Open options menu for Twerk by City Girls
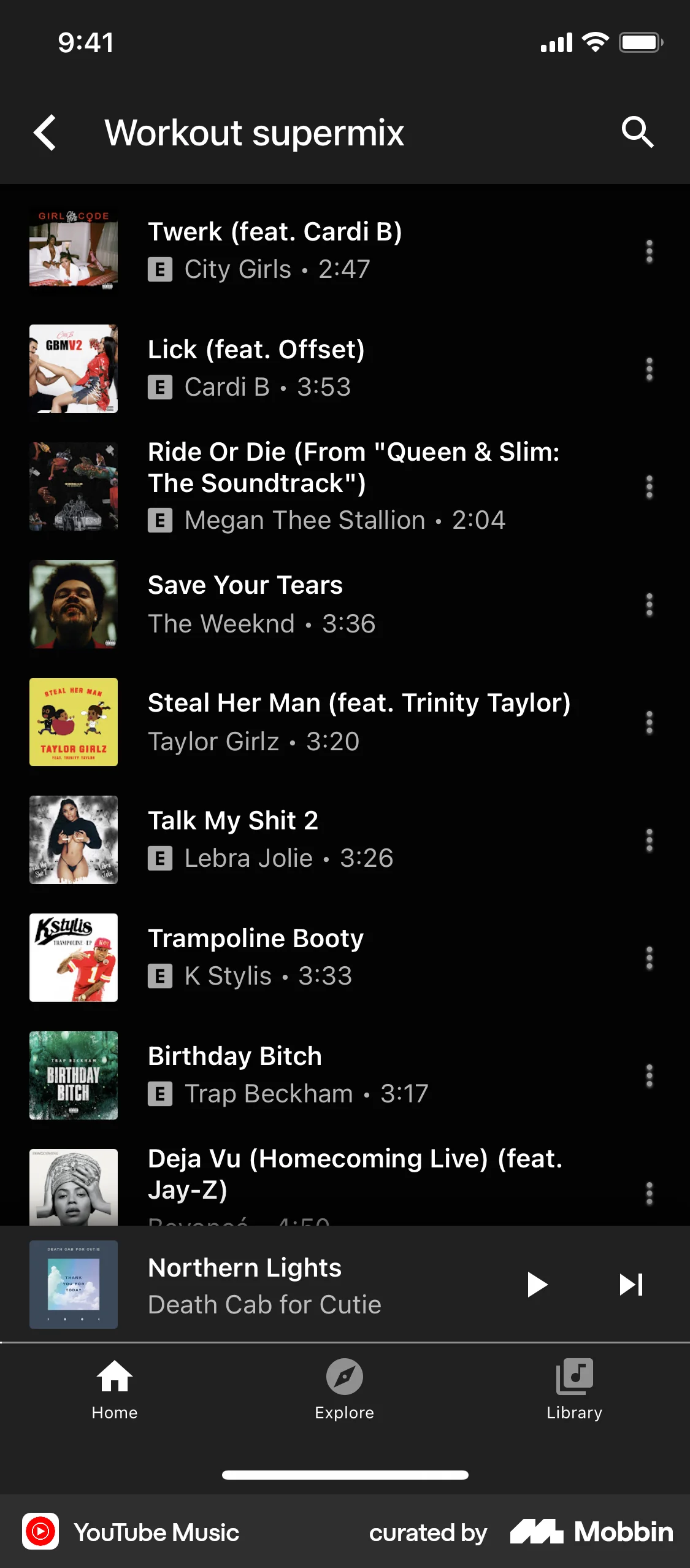The image size is (690, 1568). click(x=648, y=252)
